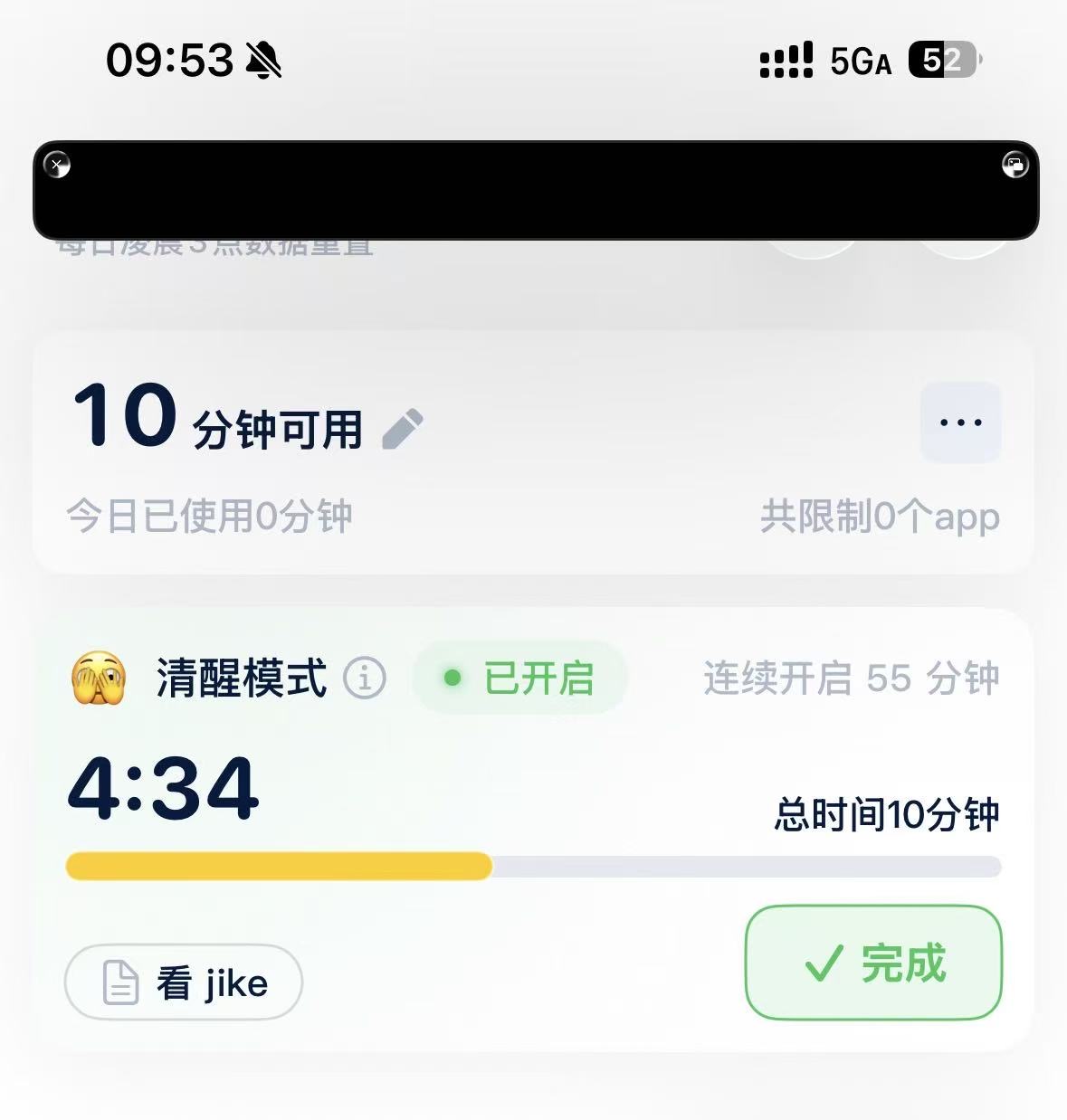This screenshot has height=1120, width=1067.
Task: Edit the 10 分钟可用 time limit
Action: tap(403, 429)
